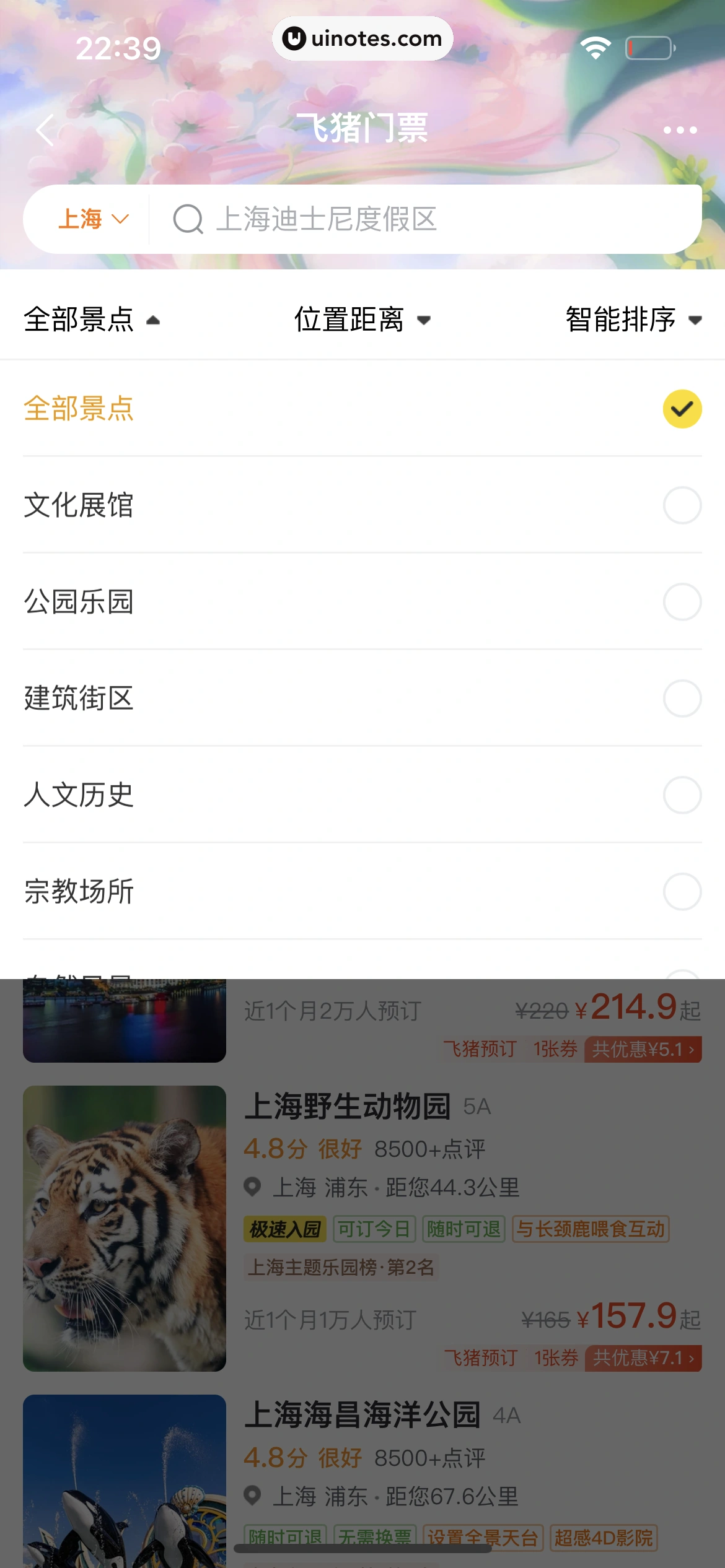The image size is (725, 1568).
Task: Expand the 位置距离 filter
Action: [x=362, y=320]
